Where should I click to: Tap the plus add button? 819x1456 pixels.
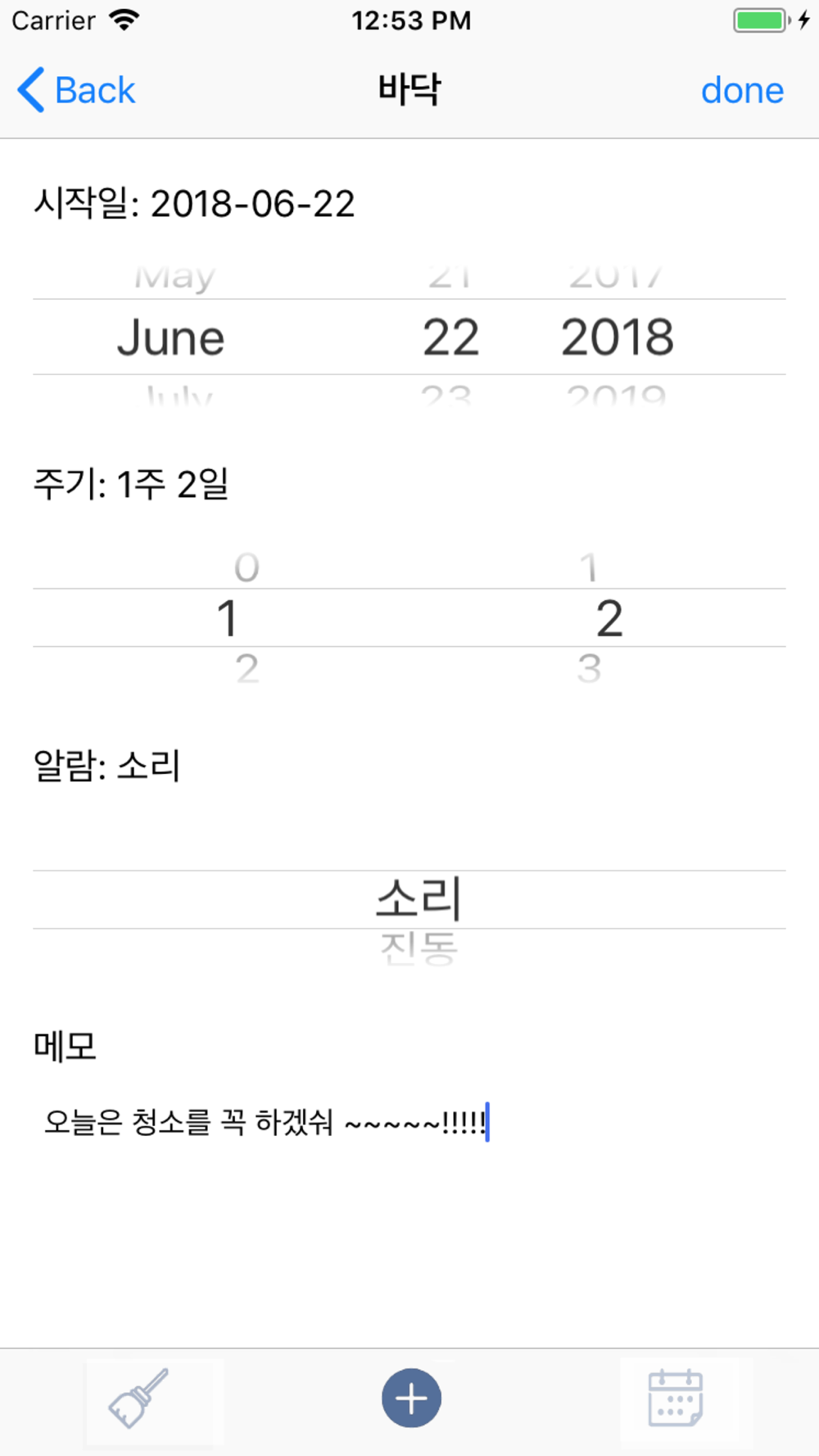tap(411, 1398)
